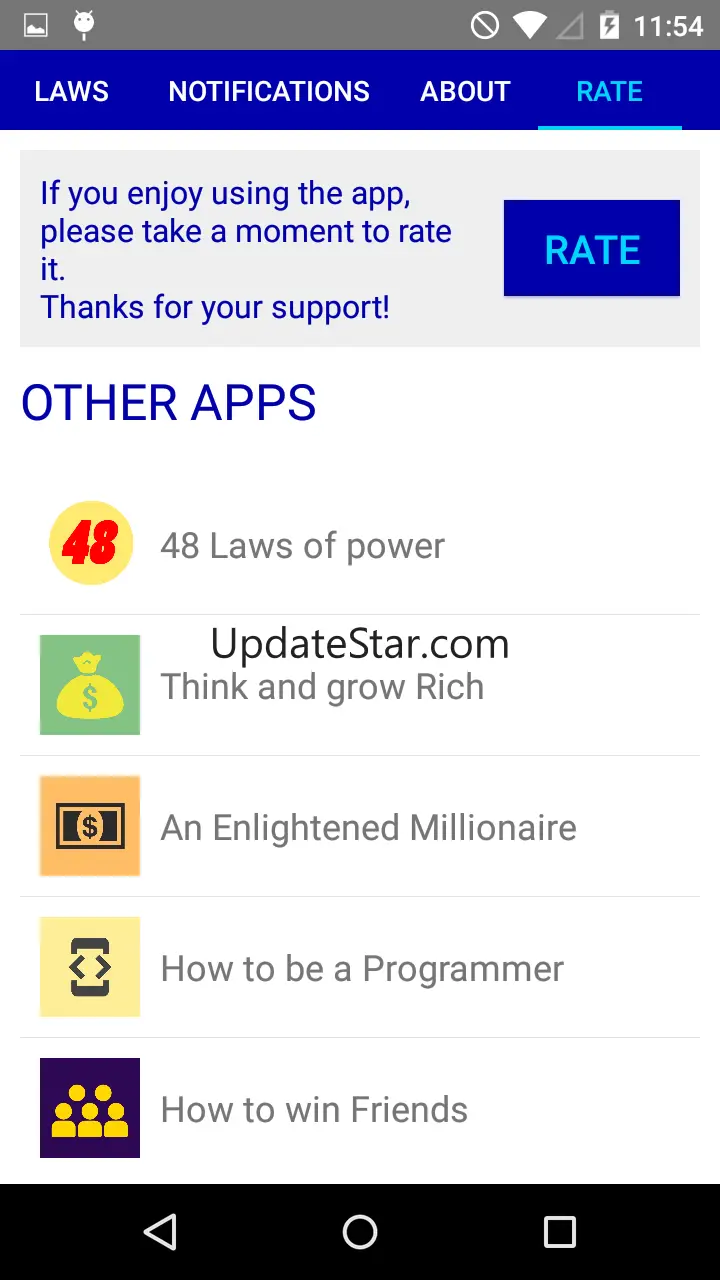
Task: Tap the system home button
Action: click(360, 1232)
